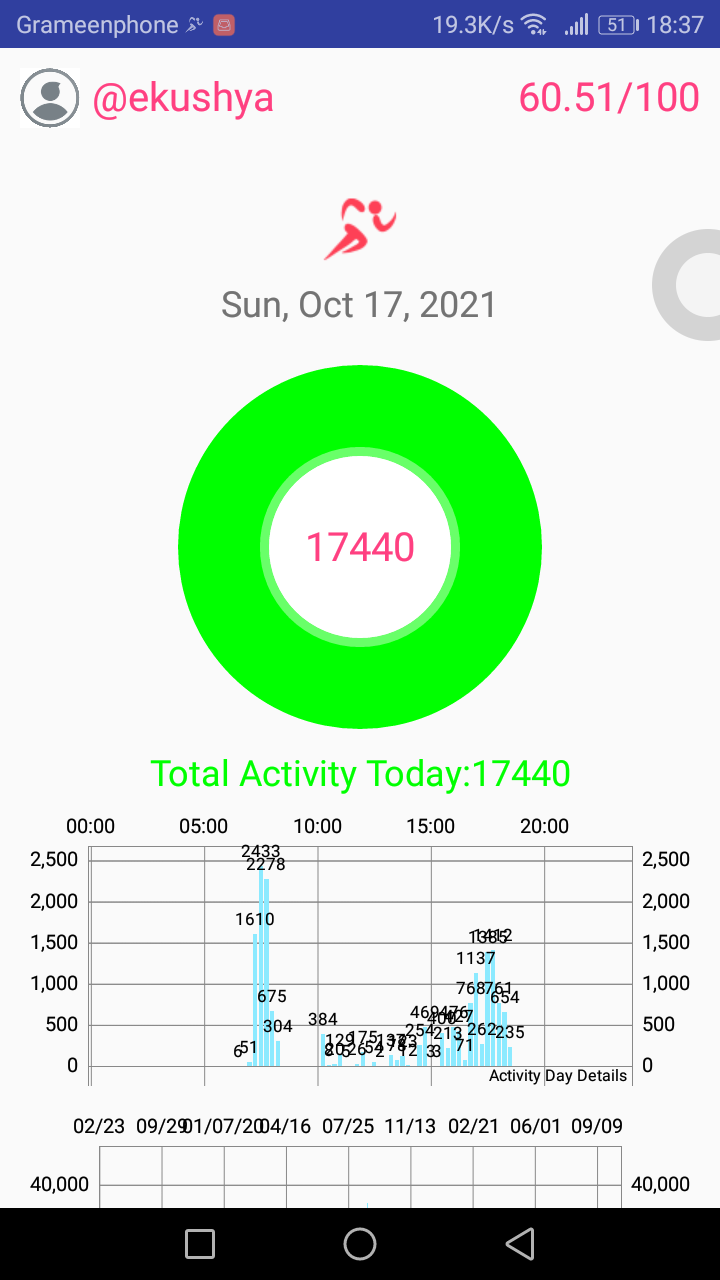This screenshot has height=1280, width=720.
Task: Tap the running figure activity icon
Action: [x=360, y=229]
